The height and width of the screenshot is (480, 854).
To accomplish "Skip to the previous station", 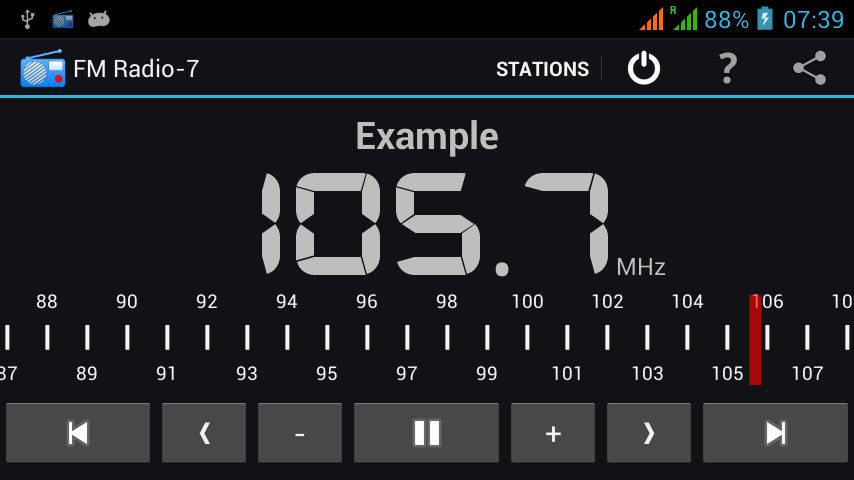I will pyautogui.click(x=78, y=433).
